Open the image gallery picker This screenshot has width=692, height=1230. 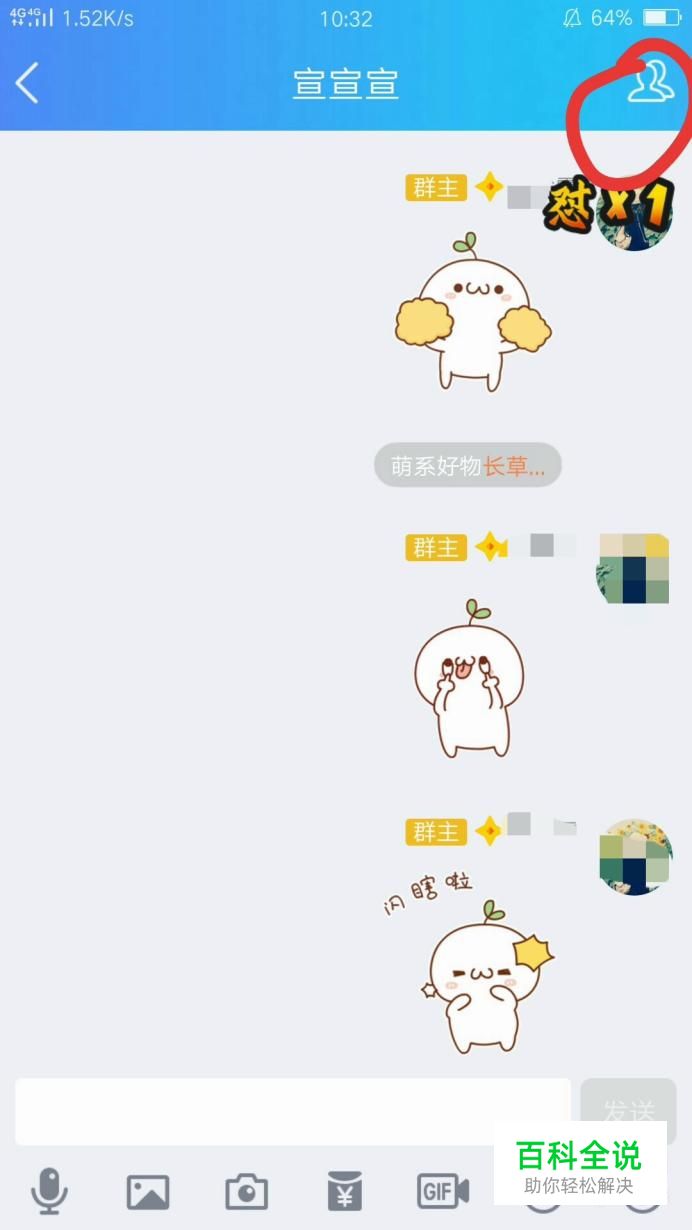tap(148, 1191)
